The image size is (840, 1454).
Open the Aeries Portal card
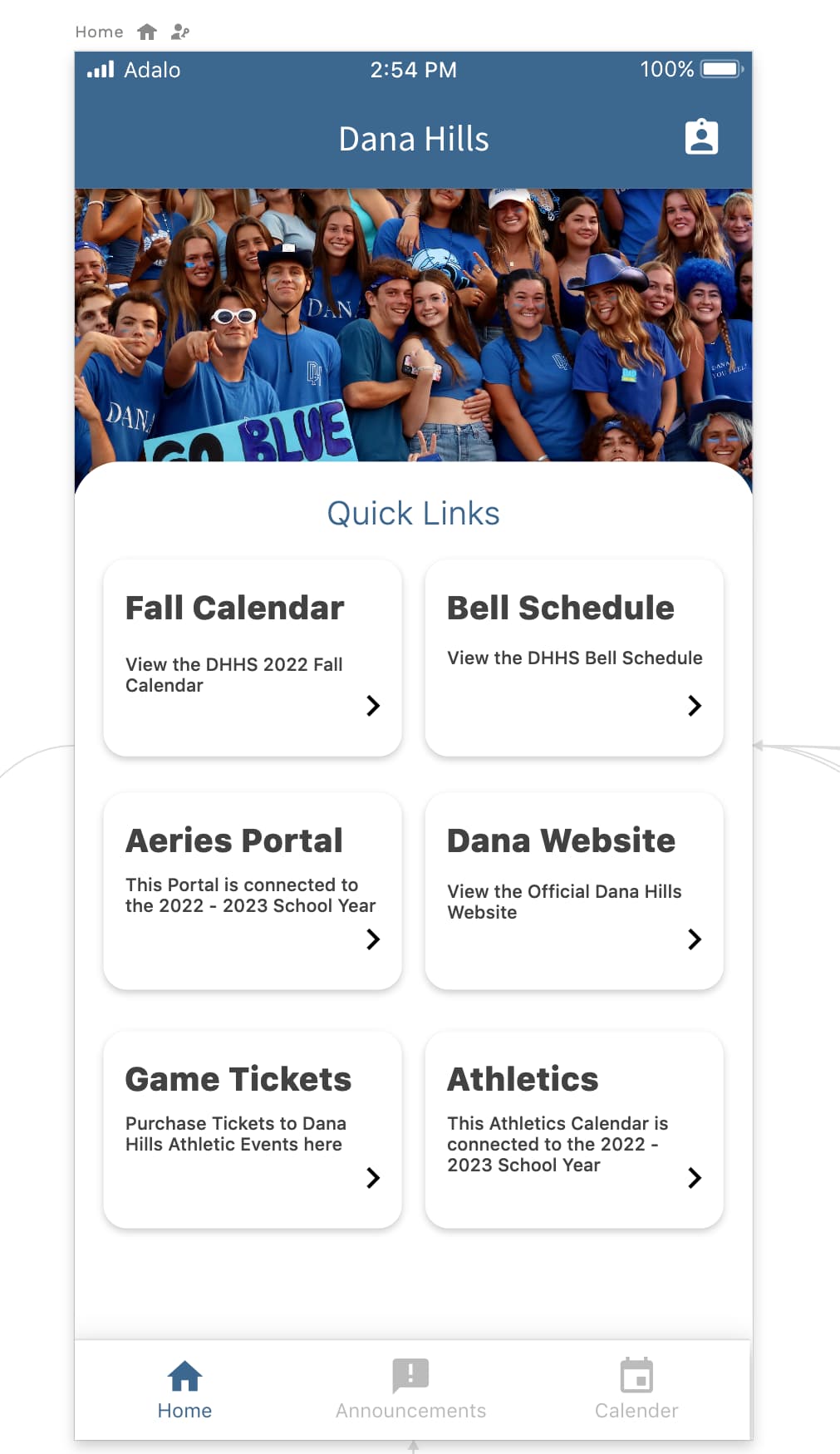[253, 891]
